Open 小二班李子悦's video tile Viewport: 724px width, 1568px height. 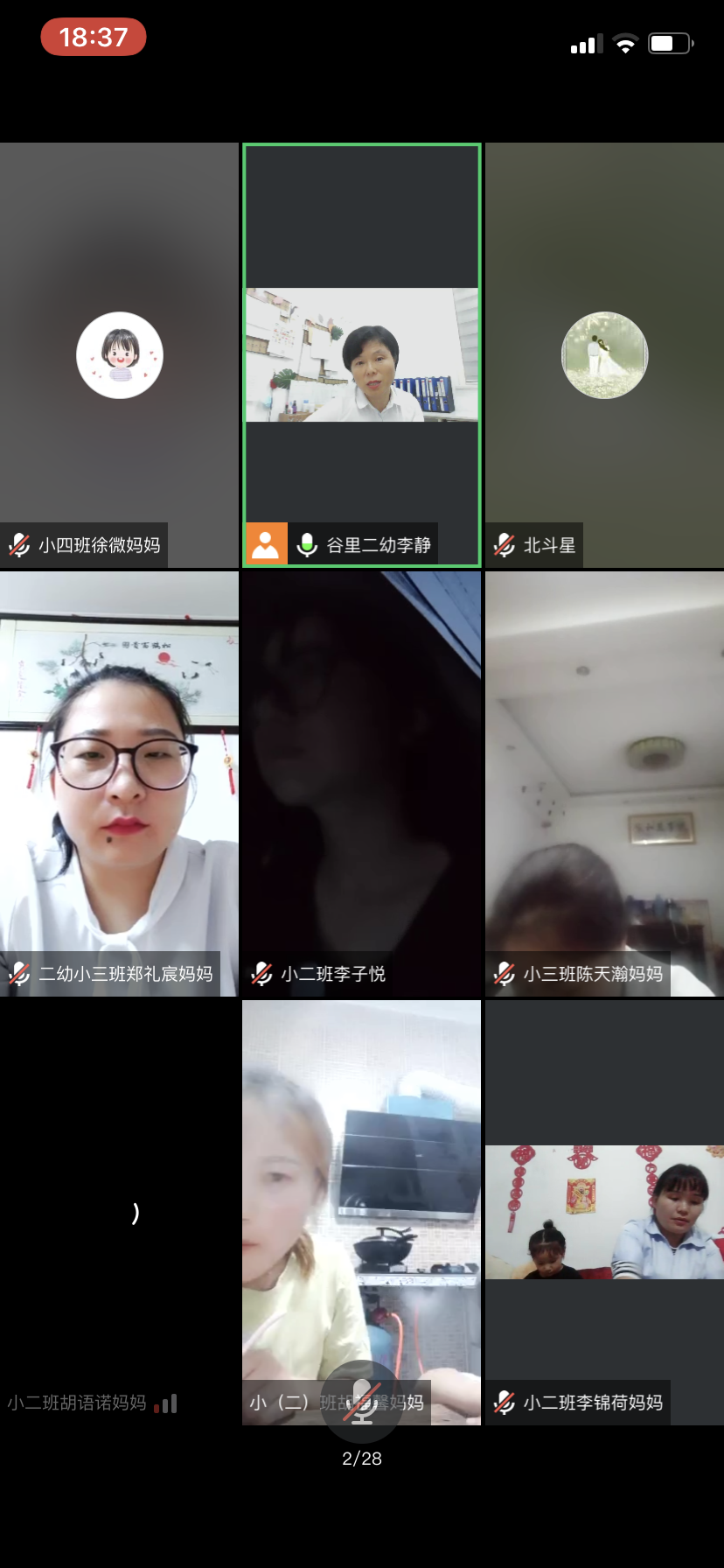(361, 783)
